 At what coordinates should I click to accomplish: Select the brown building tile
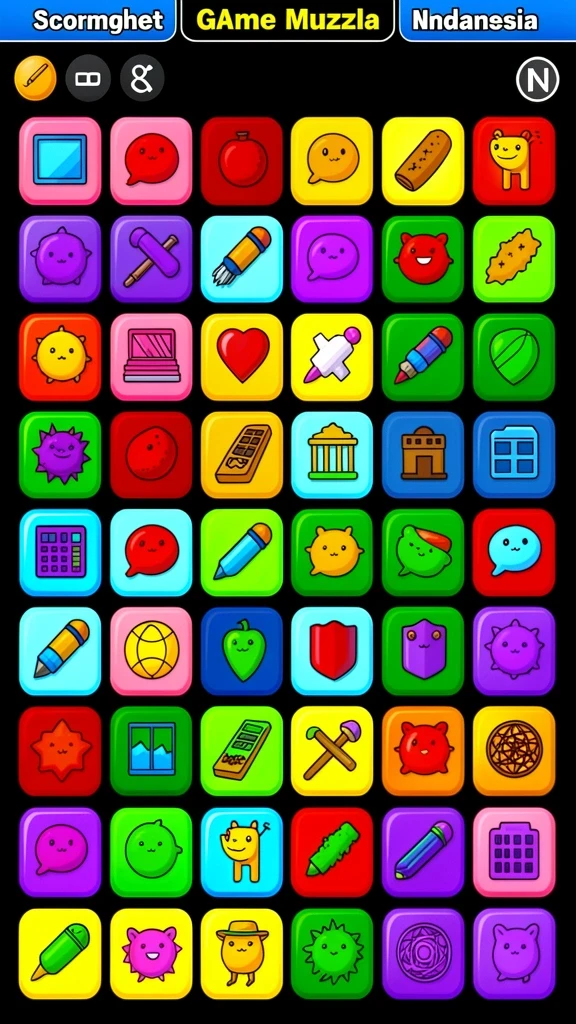(x=423, y=455)
